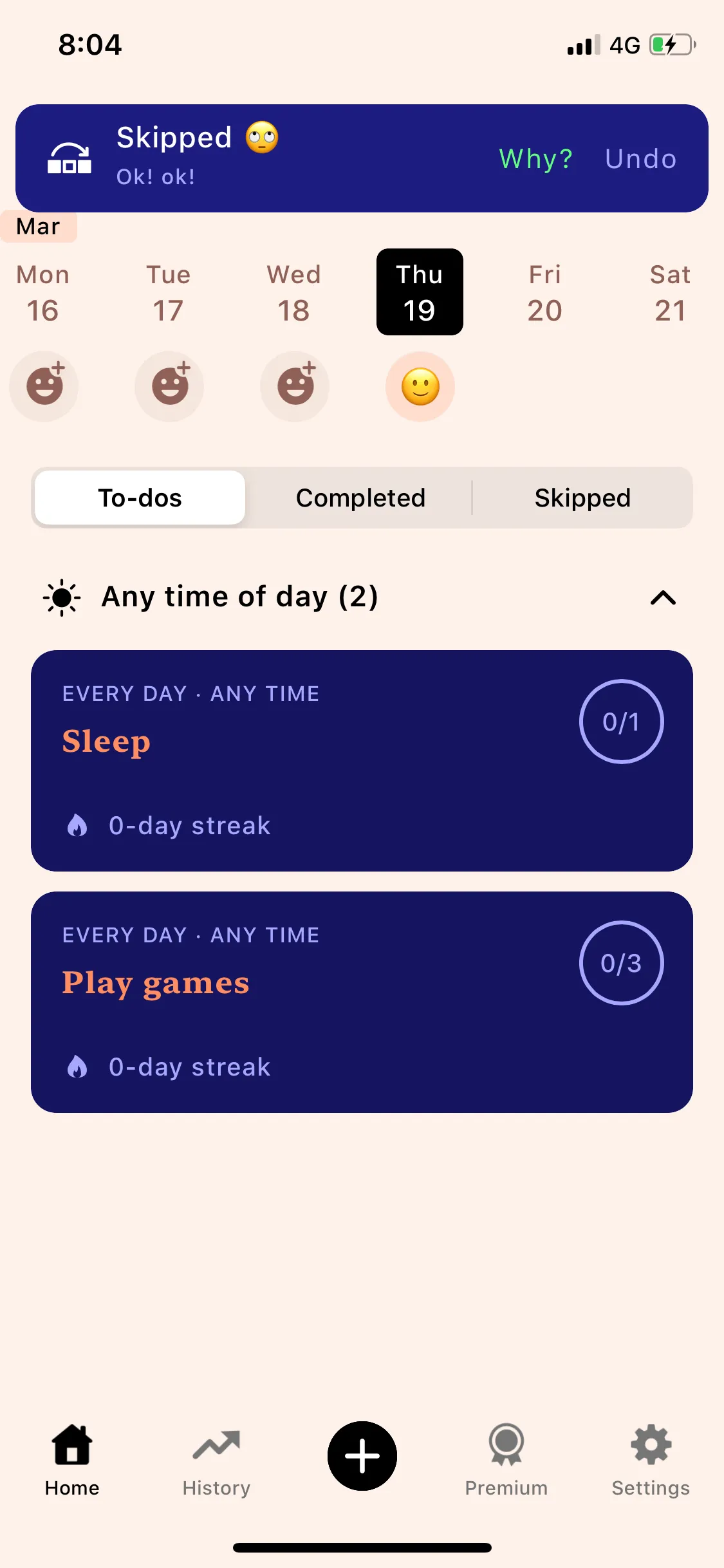Select Tuesday 17 in the calendar
This screenshot has width=724, height=1568.
(169, 293)
